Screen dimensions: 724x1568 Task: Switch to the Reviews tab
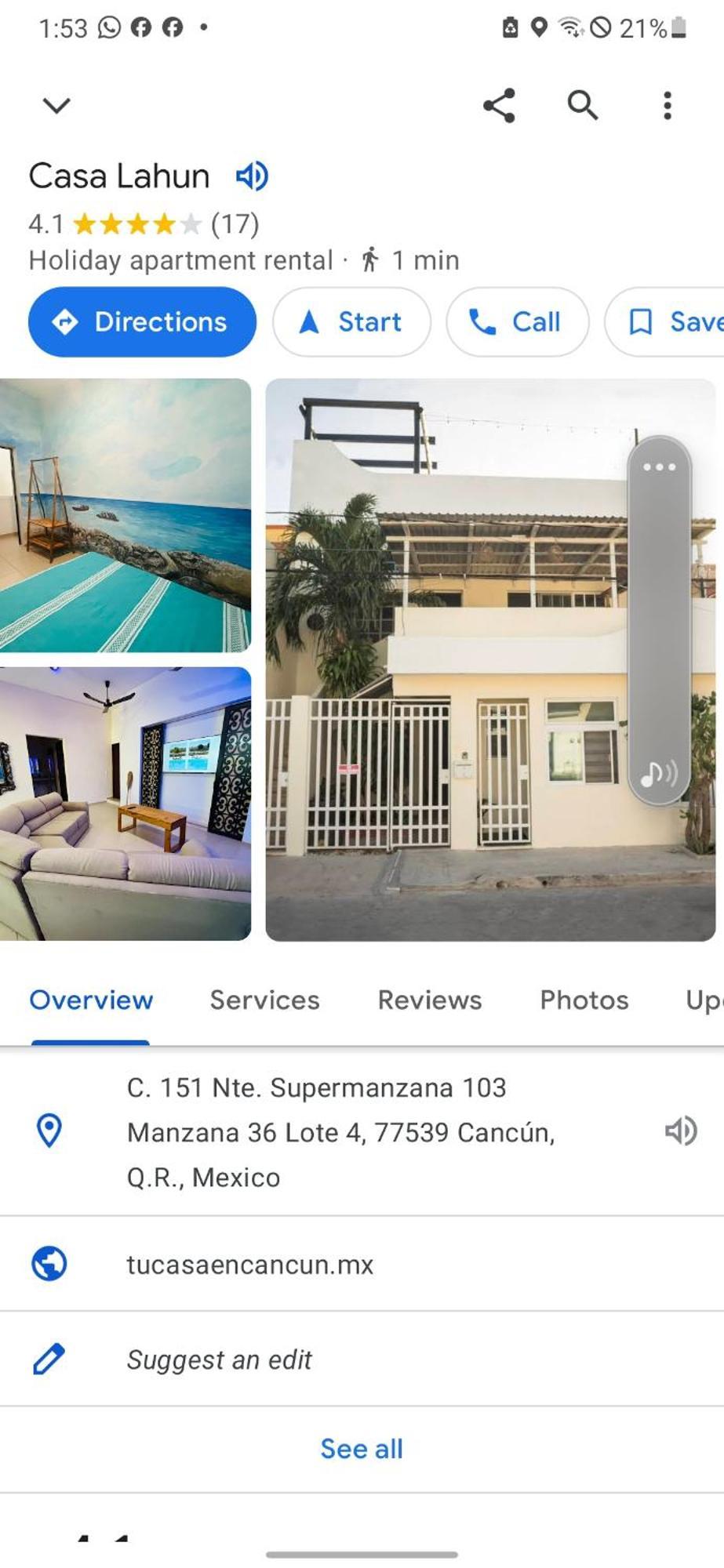[x=429, y=1000]
